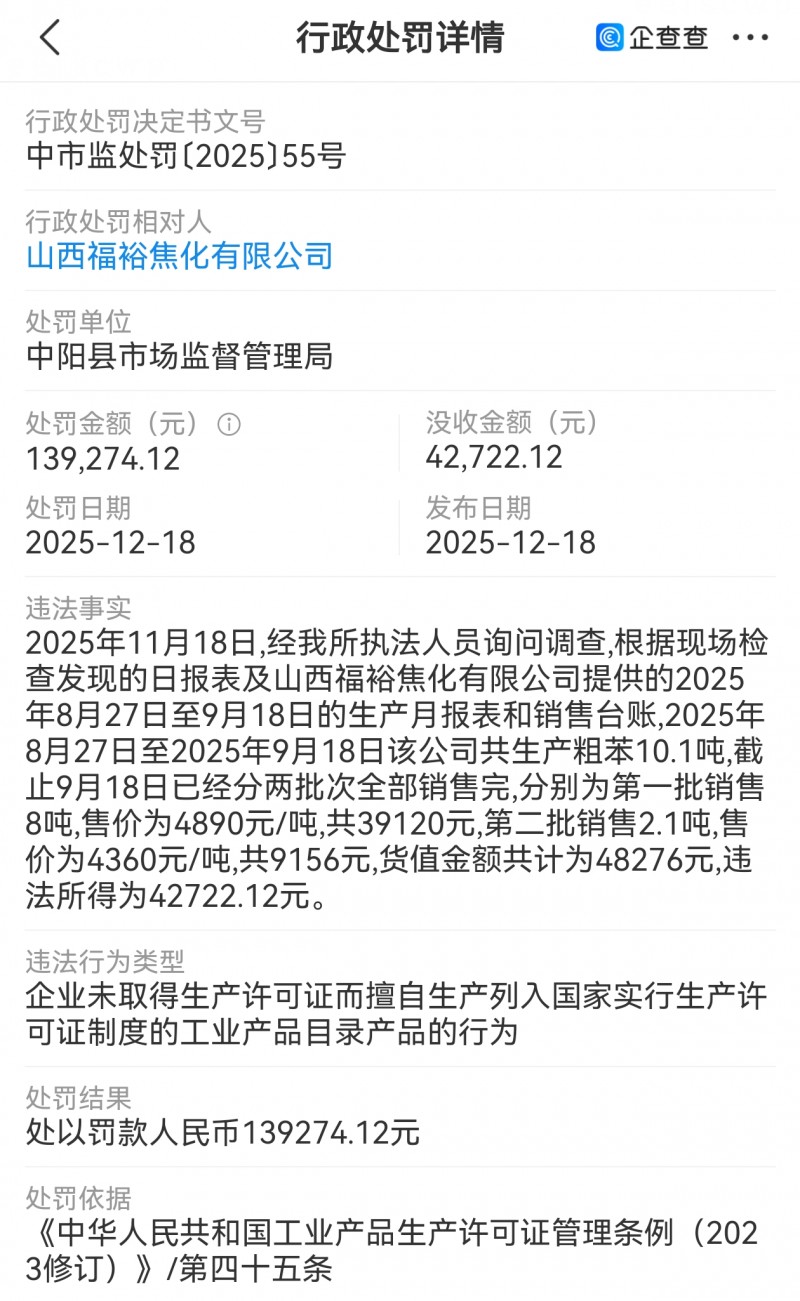Select the 山西福裕焦化有限公司 company link
The height and width of the screenshot is (1301, 800).
[178, 257]
